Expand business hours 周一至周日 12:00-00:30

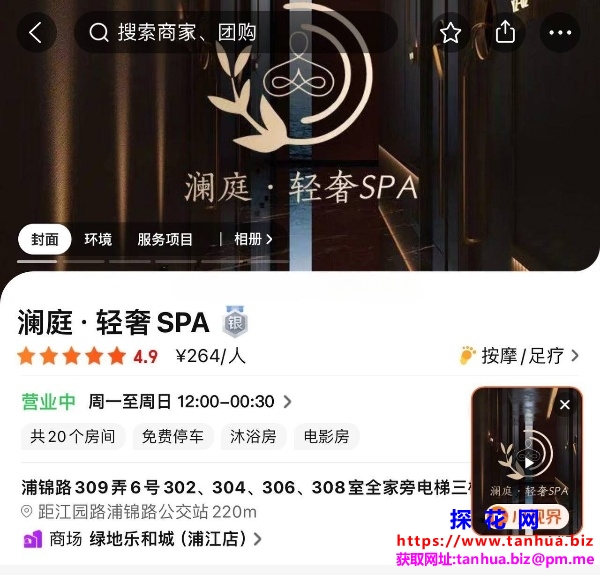190,402
